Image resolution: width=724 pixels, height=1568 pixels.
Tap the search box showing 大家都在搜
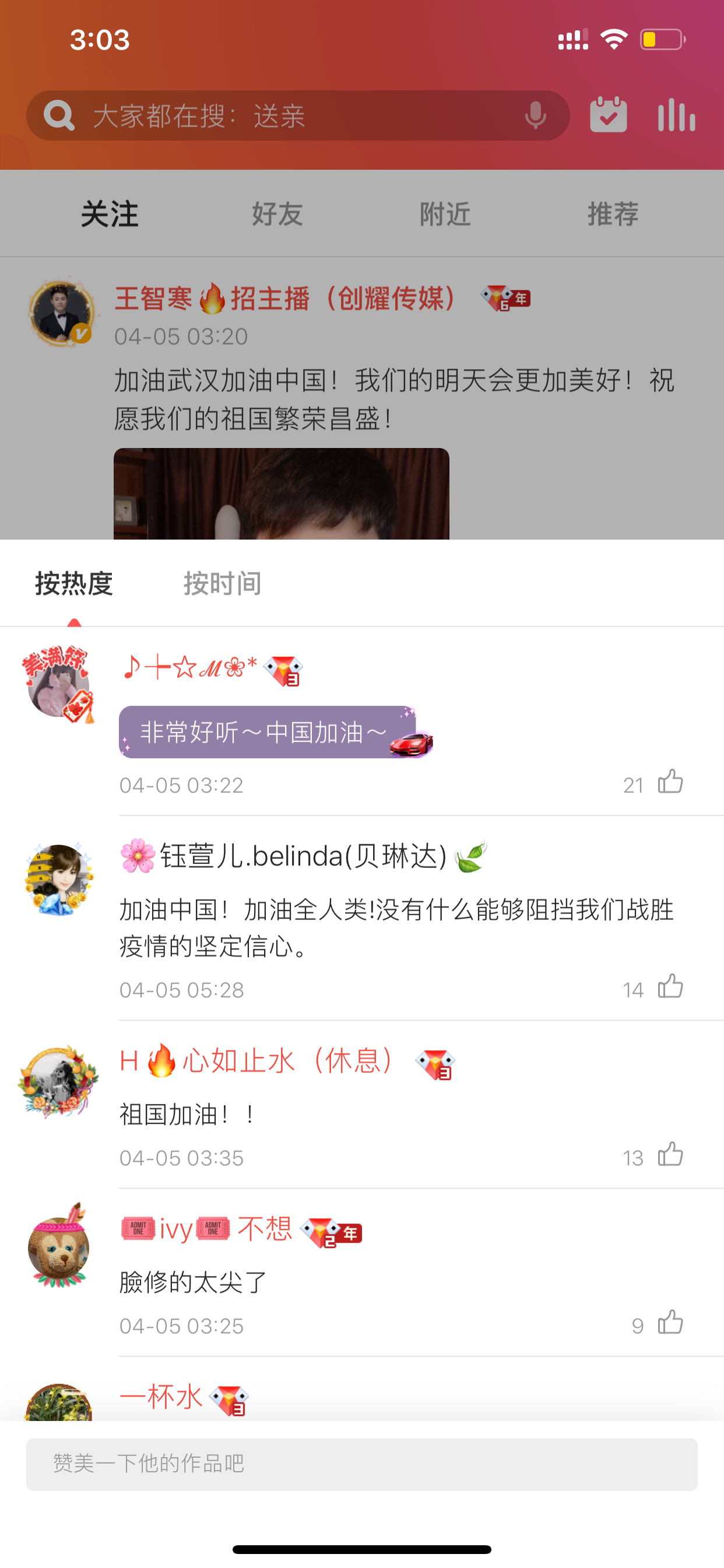(x=297, y=116)
